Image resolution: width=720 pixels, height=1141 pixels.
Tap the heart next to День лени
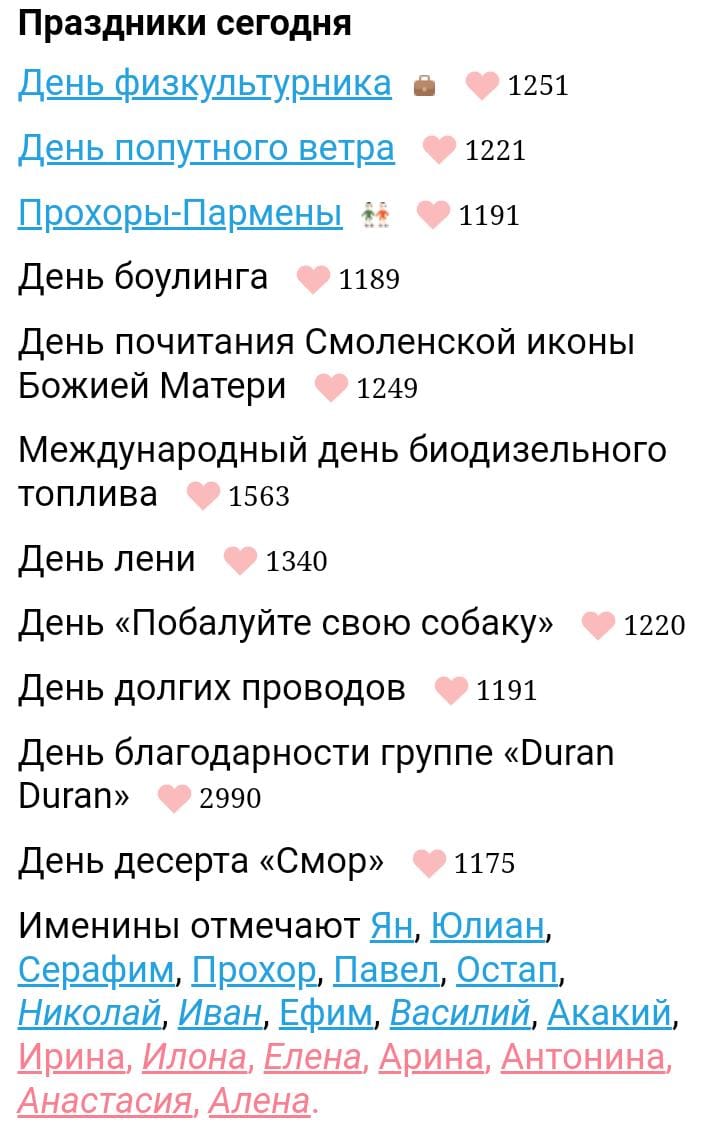240,560
